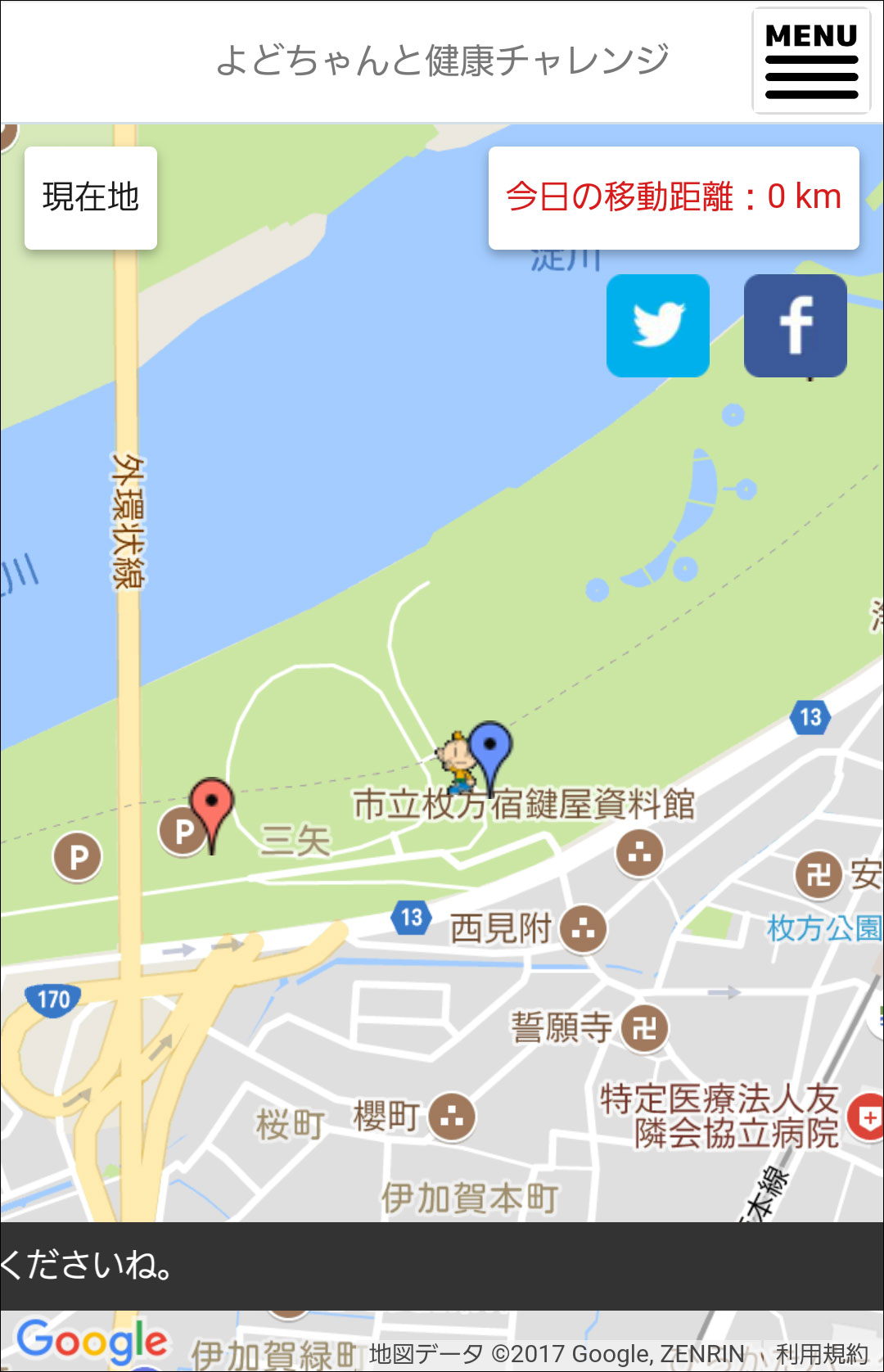Open the MENU hamburger button
Viewport: 884px width, 1372px height.
pos(810,61)
